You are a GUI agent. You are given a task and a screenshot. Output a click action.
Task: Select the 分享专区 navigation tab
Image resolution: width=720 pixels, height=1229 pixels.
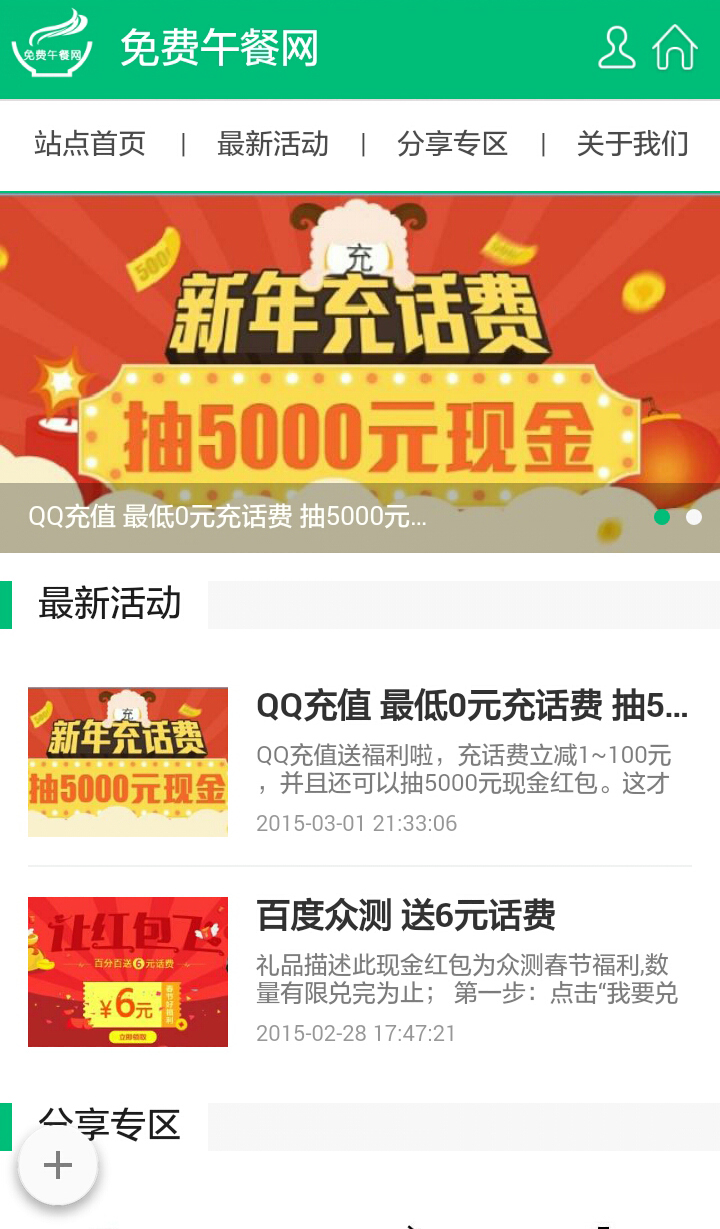point(453,144)
